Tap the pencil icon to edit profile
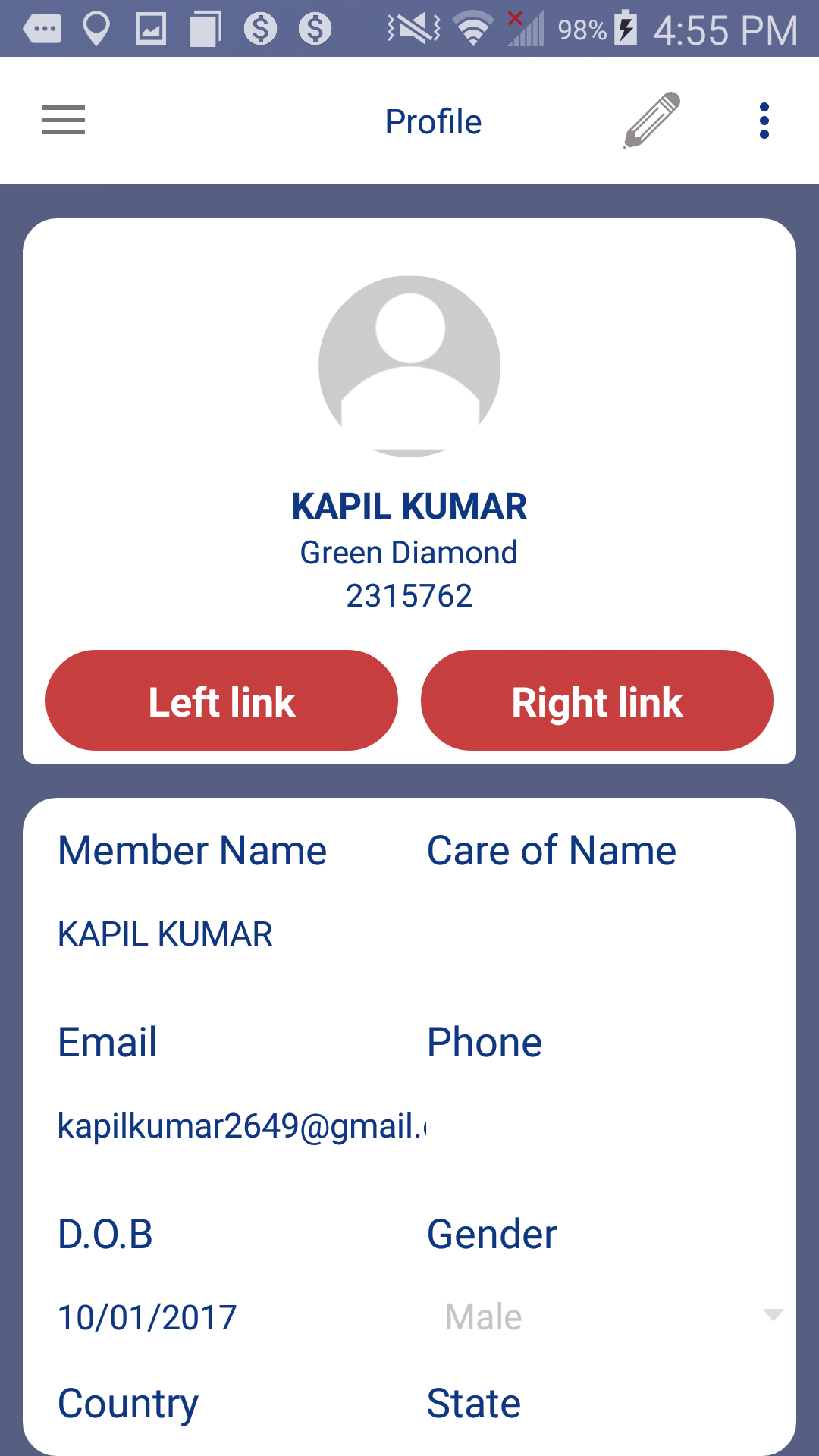The height and width of the screenshot is (1456, 819). pyautogui.click(x=651, y=121)
